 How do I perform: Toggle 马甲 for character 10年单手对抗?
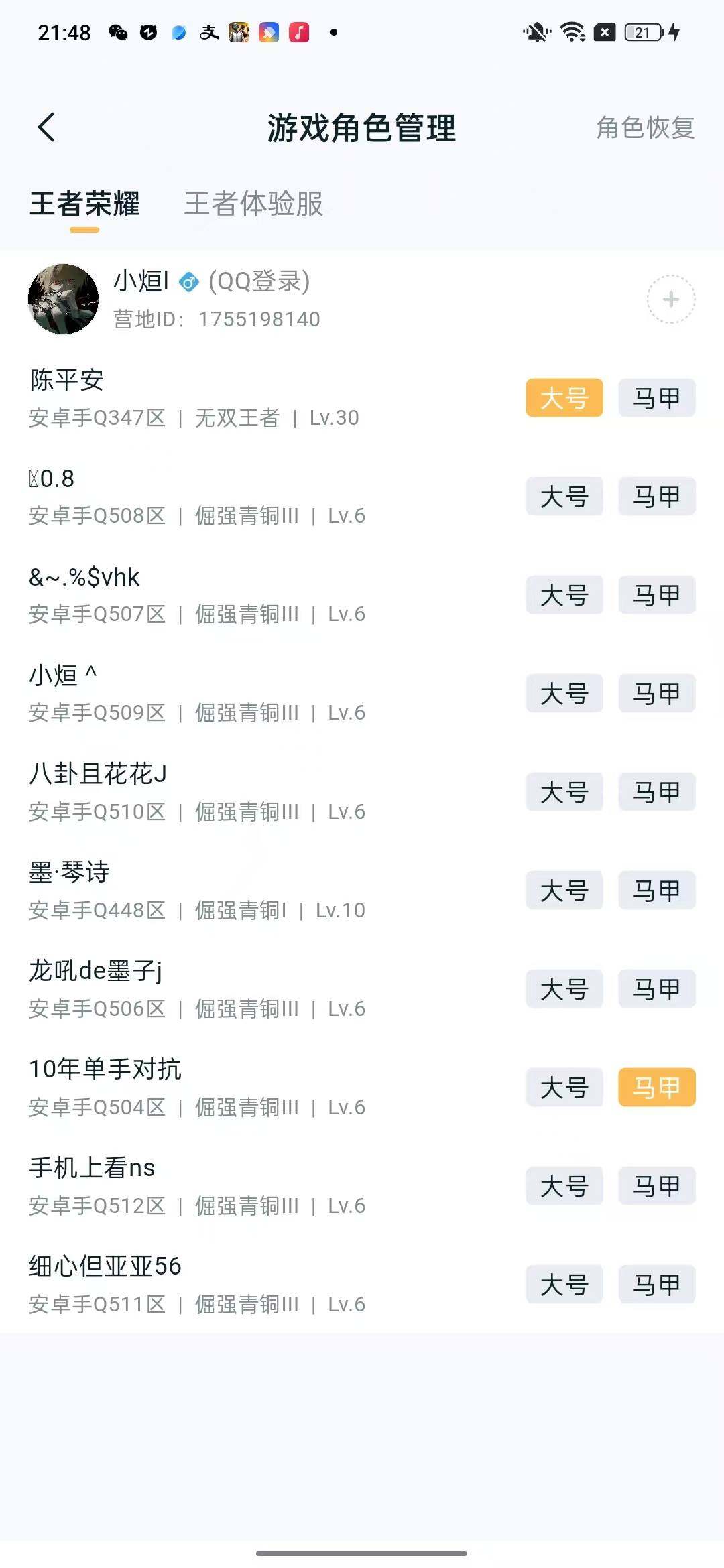point(656,1088)
